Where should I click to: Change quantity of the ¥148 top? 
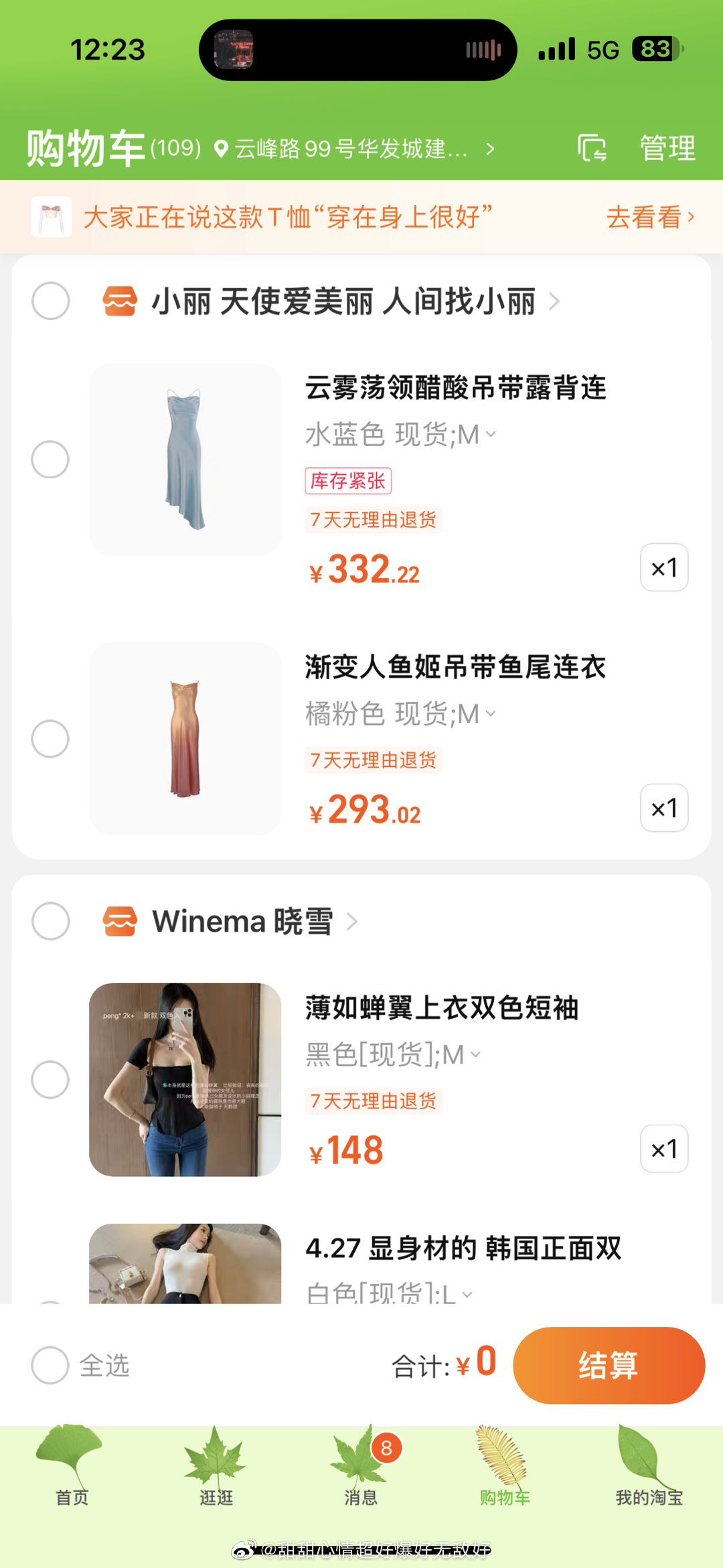(664, 1149)
